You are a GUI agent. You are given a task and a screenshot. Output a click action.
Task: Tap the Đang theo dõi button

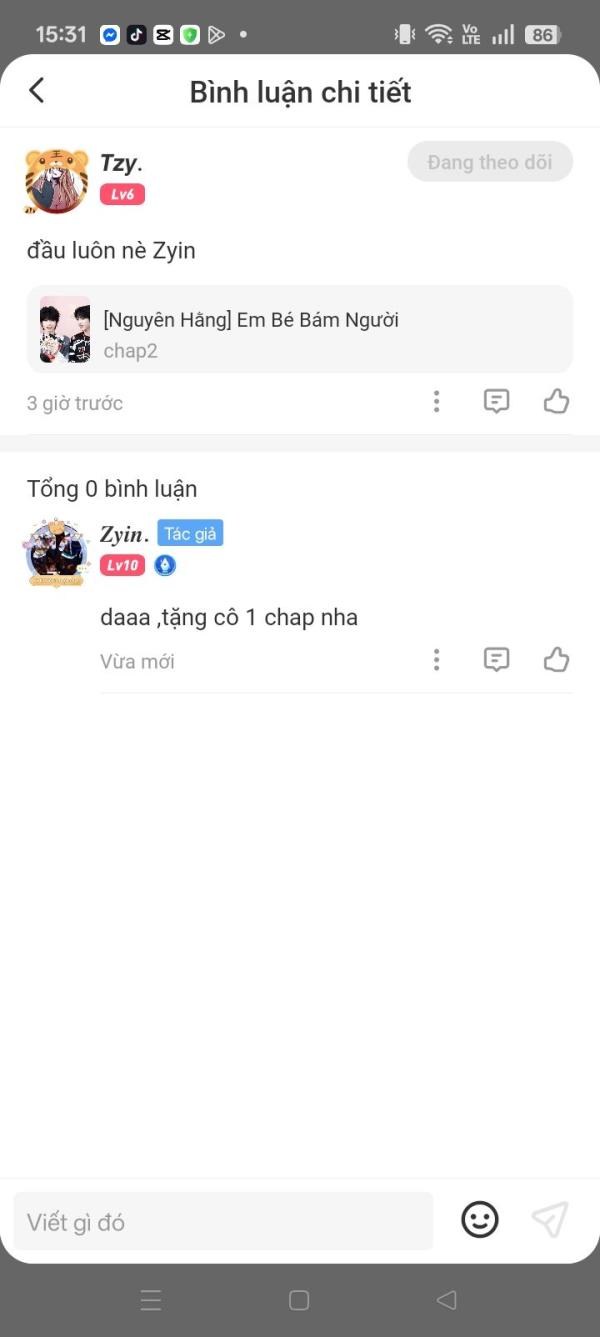point(490,162)
